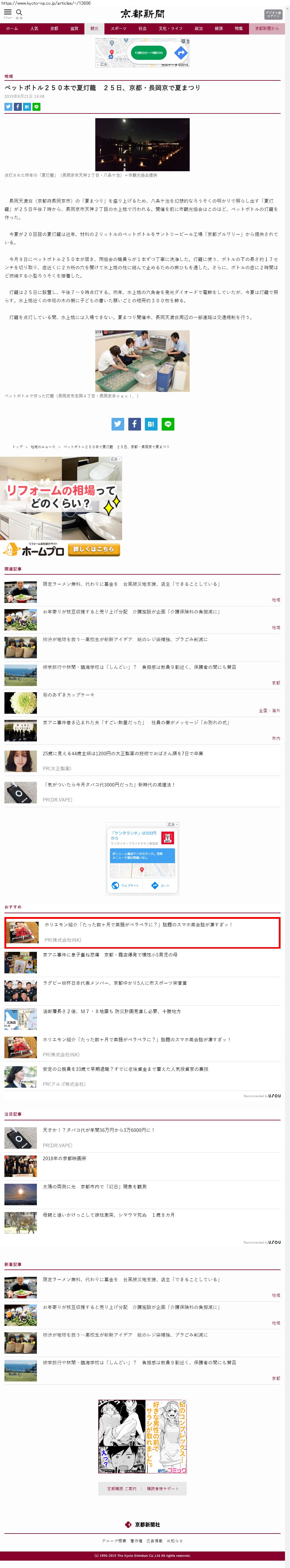Tap the large Facebook share button below the article
Screen dimensions: 290x1568
135,424
